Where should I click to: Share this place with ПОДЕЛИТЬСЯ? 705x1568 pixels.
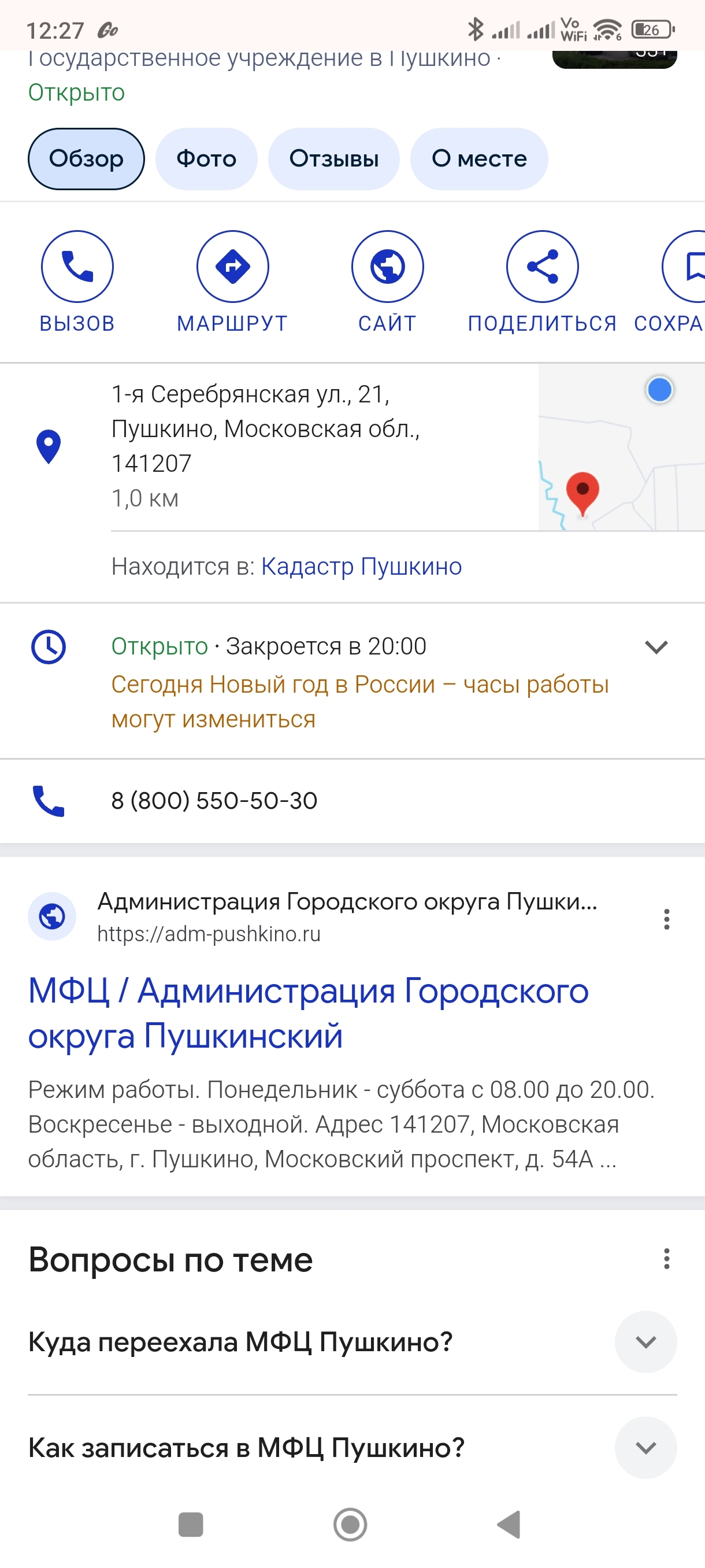[x=542, y=282]
